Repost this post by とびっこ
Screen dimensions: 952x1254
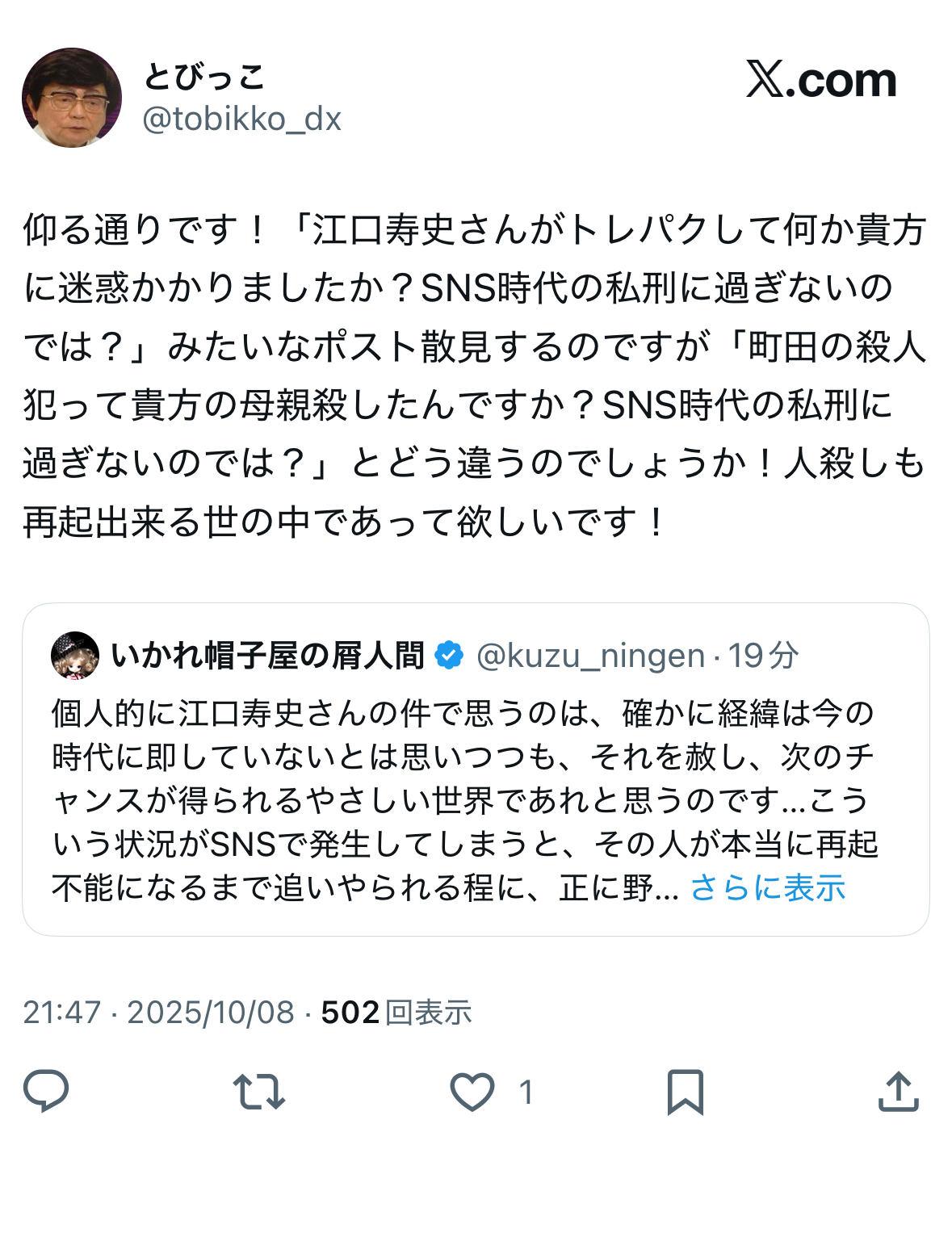tap(258, 1092)
